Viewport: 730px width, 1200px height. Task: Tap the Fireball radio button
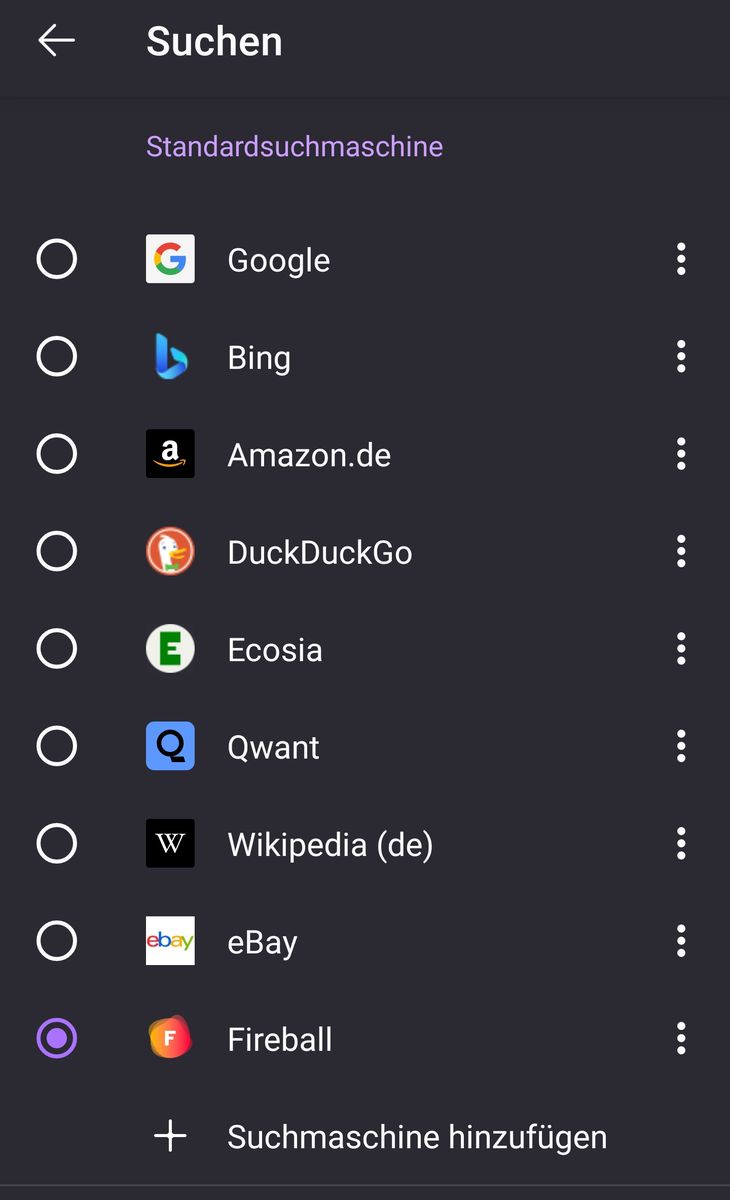point(57,1039)
